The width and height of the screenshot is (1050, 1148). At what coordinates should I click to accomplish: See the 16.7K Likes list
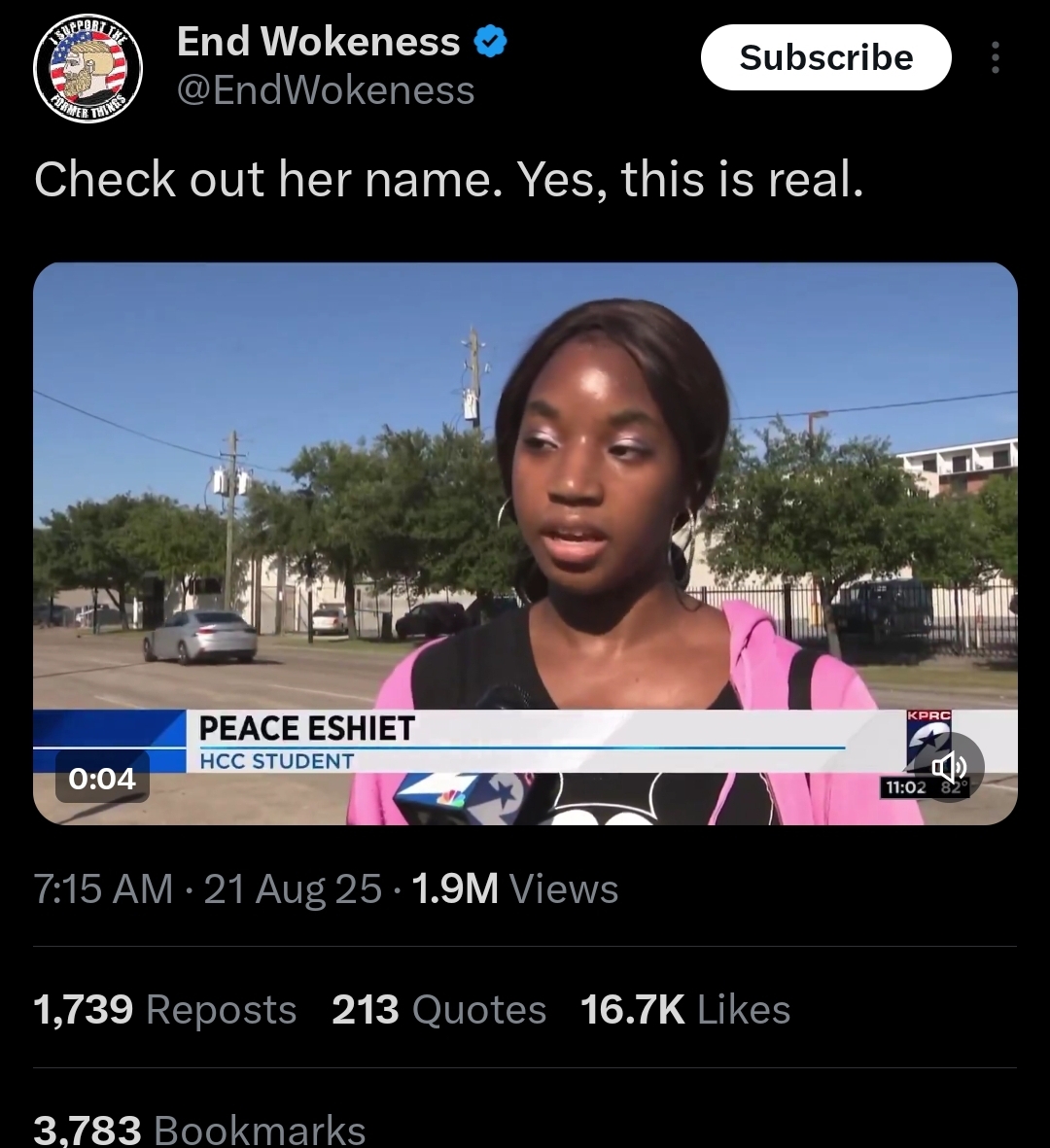685,1009
